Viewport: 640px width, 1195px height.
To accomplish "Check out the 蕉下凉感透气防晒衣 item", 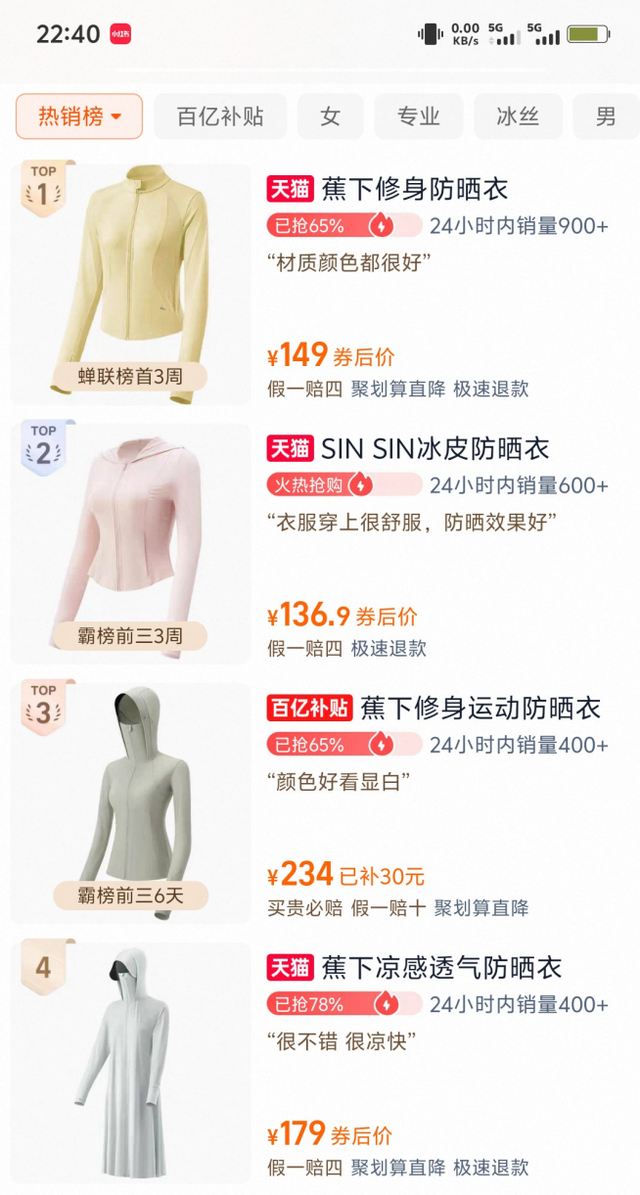I will tap(441, 967).
